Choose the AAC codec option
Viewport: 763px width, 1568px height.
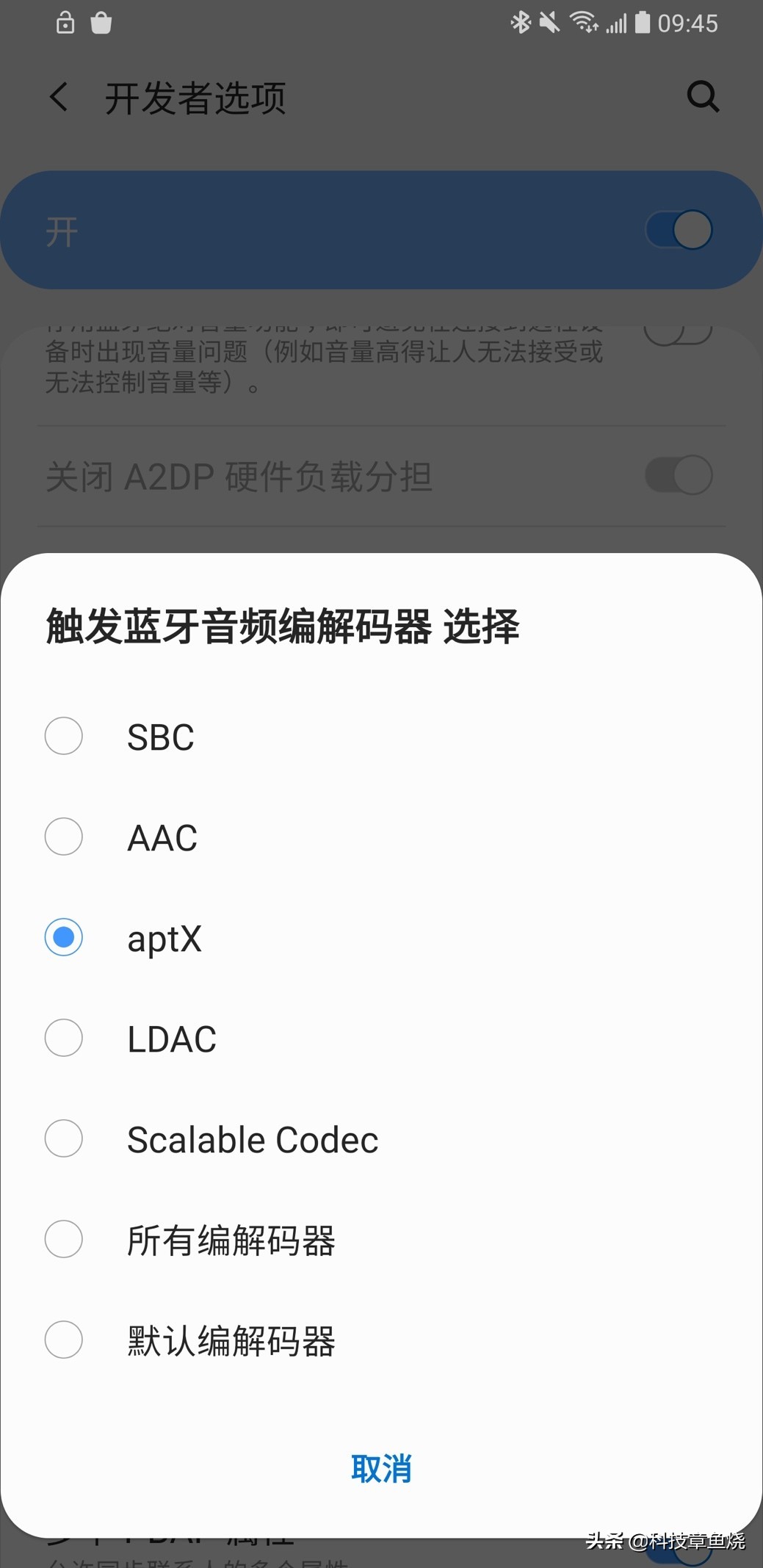coord(63,837)
